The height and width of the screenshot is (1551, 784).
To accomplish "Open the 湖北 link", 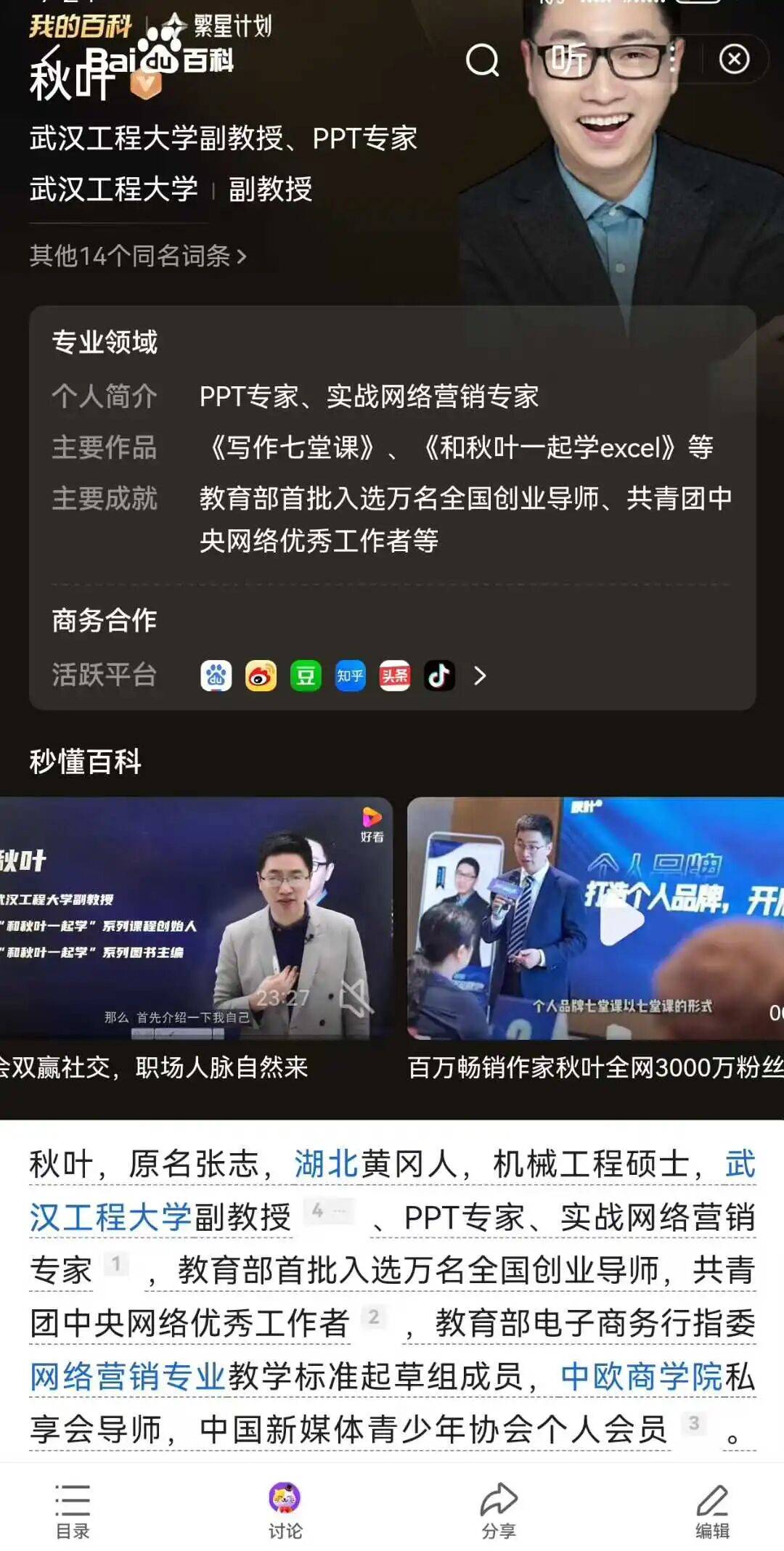I will tap(326, 1165).
